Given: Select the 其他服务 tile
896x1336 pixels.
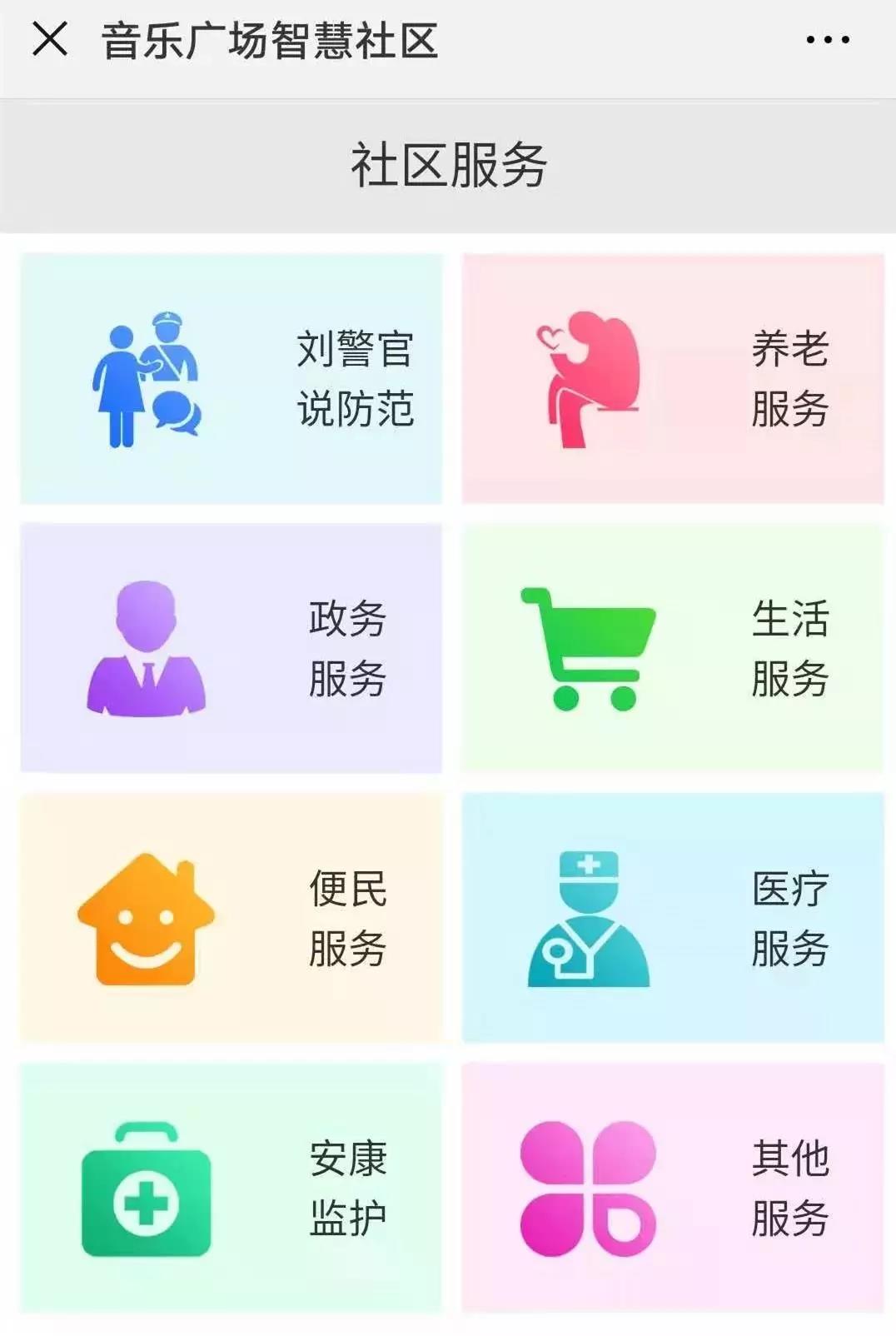Looking at the screenshot, I should pyautogui.click(x=673, y=1188).
